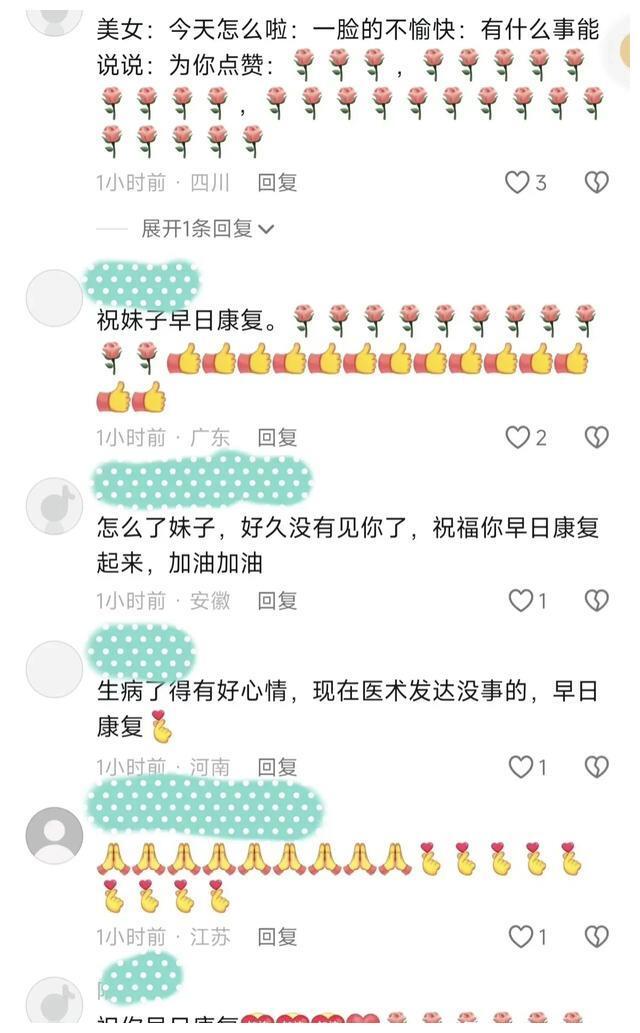The height and width of the screenshot is (1033, 640).
Task: Dislike the 安徽 comment
Action: coord(596,600)
